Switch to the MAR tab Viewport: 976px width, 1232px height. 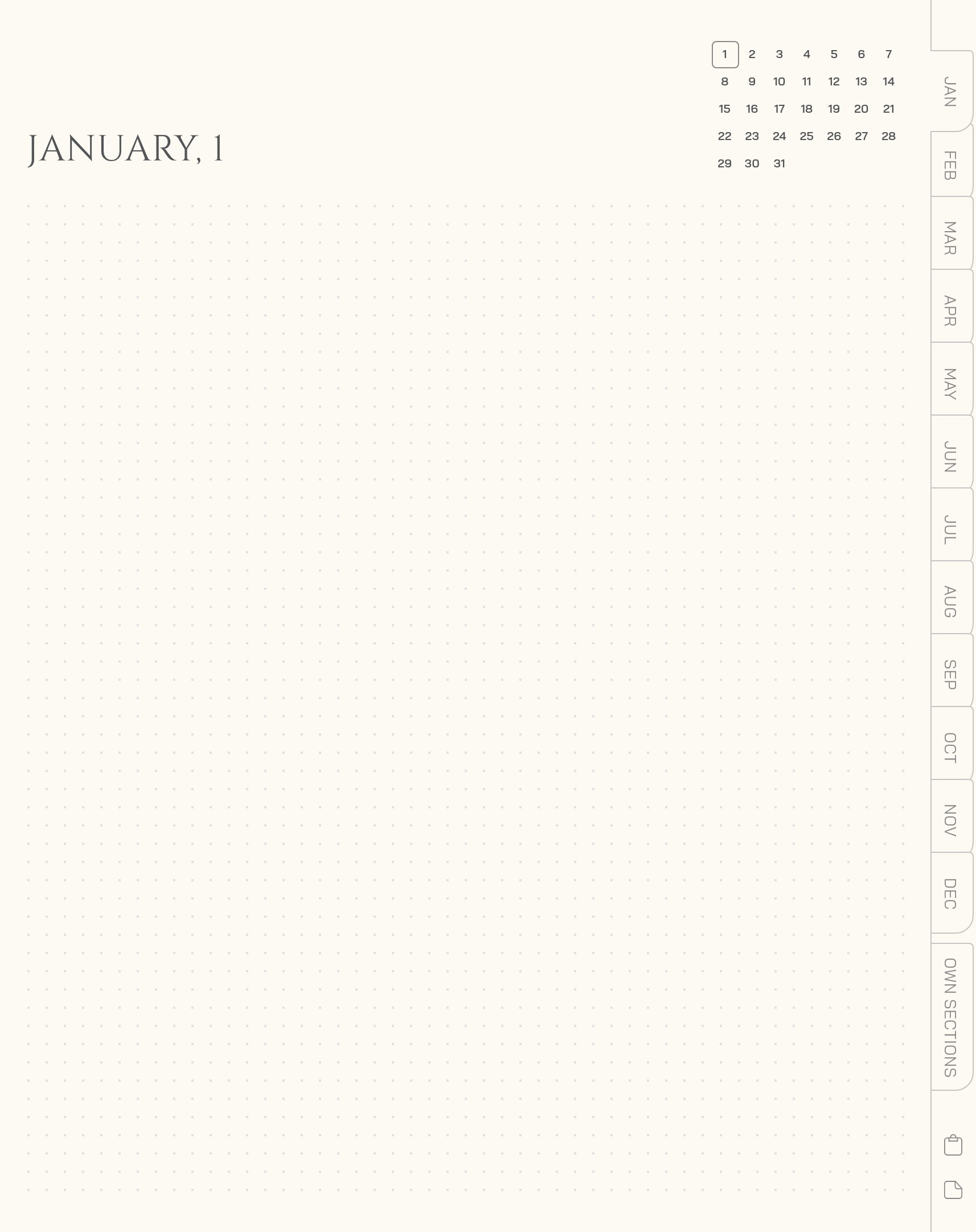click(x=950, y=237)
